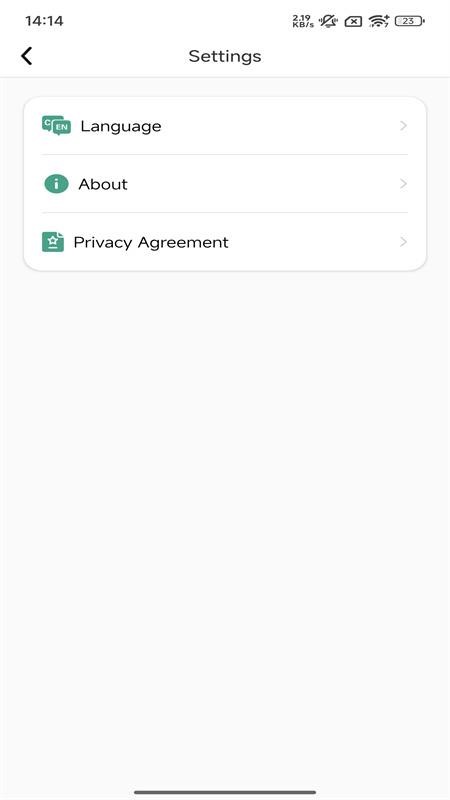
Task: View the Privacy Agreement
Action: pos(225,242)
